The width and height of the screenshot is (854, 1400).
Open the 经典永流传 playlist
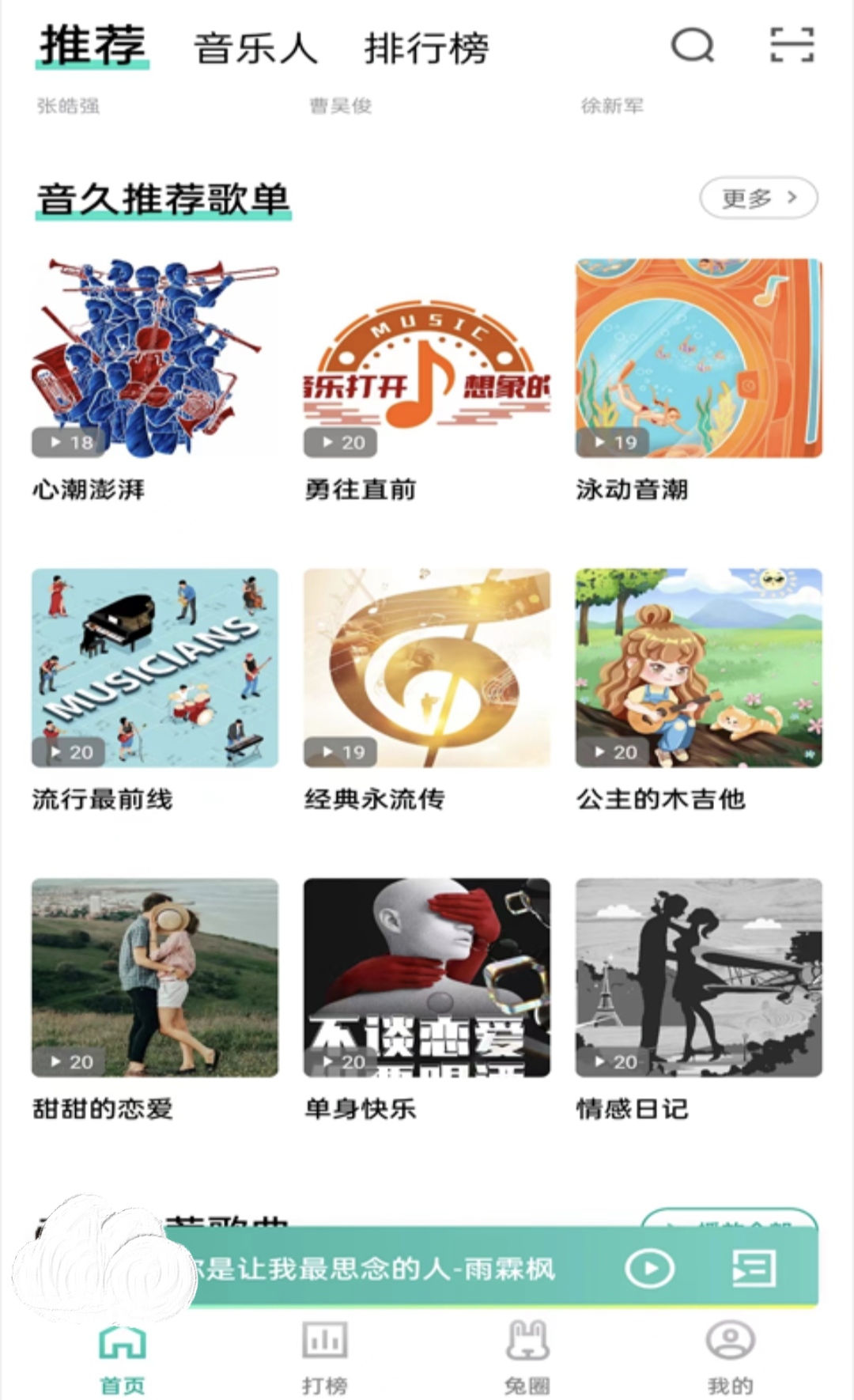pyautogui.click(x=427, y=668)
